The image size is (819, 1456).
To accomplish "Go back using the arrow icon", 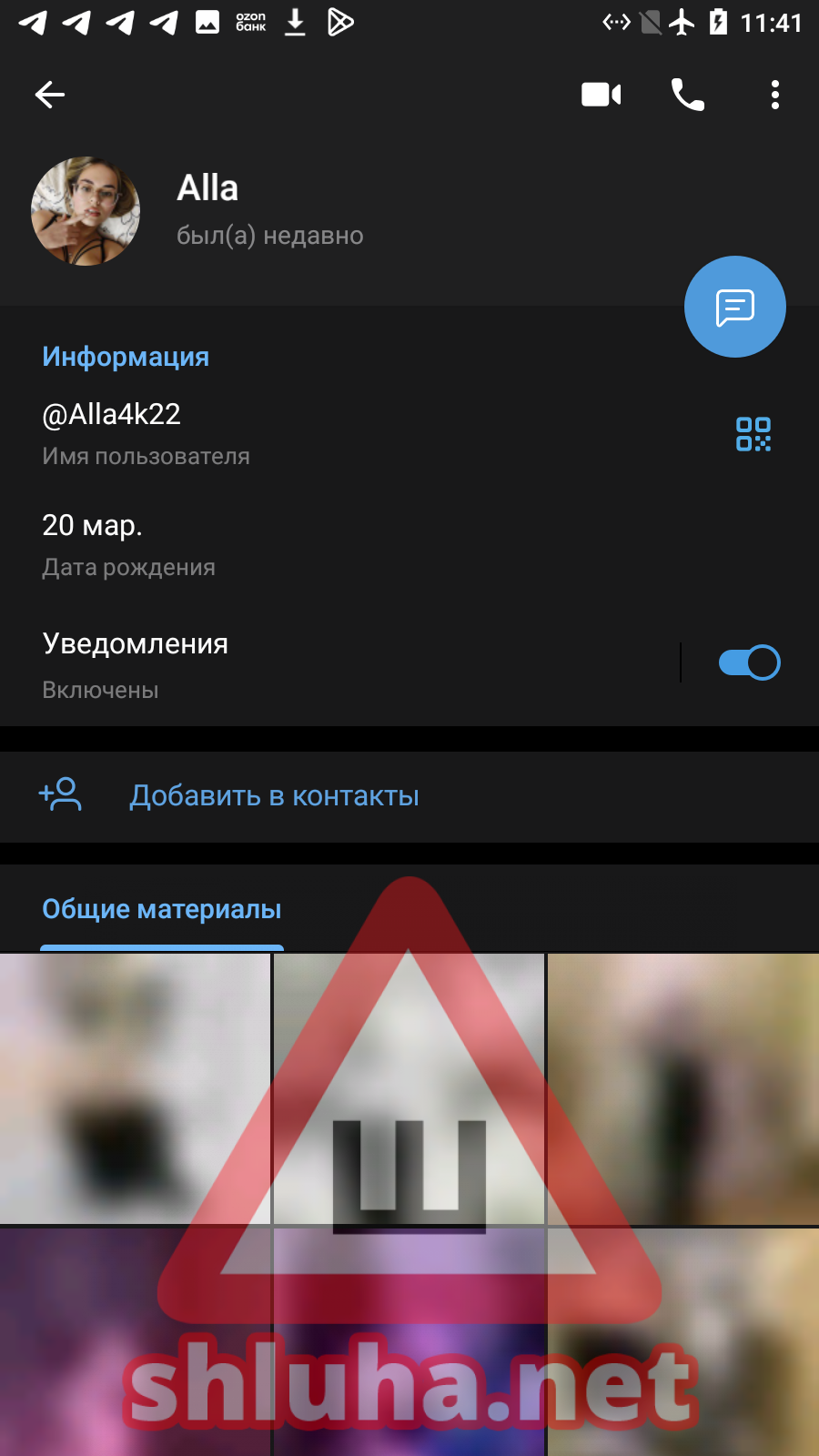I will (x=50, y=94).
